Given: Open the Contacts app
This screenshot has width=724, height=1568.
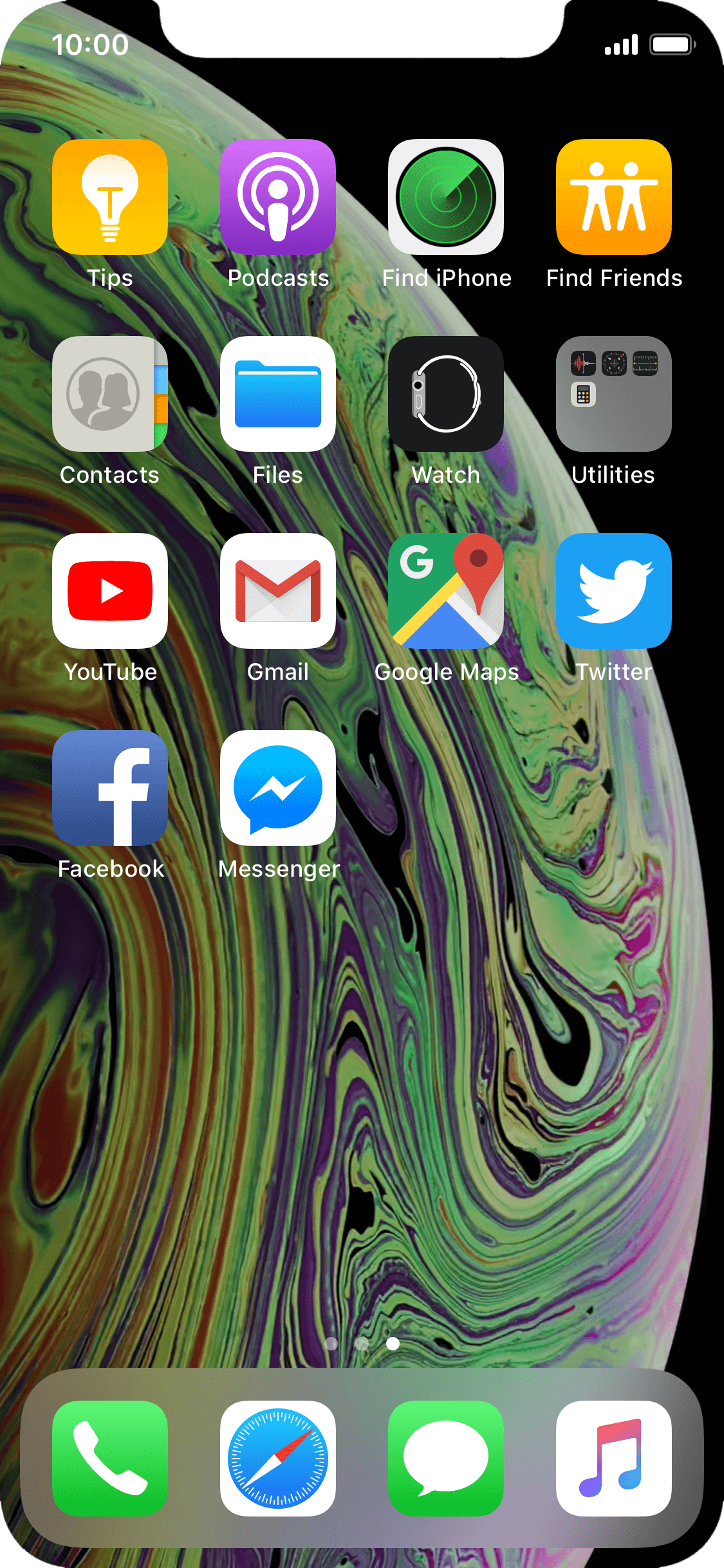Looking at the screenshot, I should coord(110,394).
